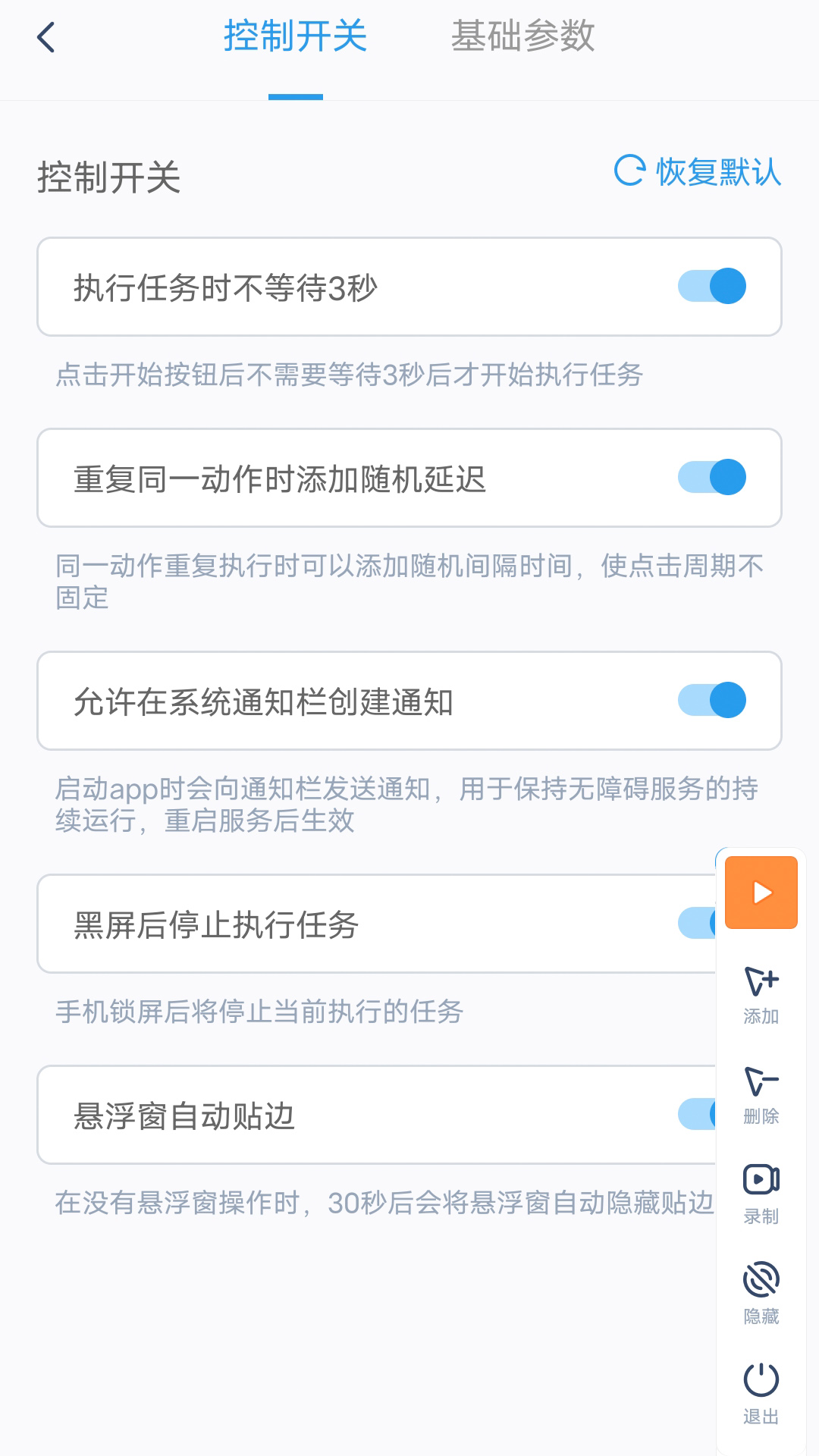Toggle the 悬浮窗自动贴边 switch
Viewport: 819px width, 1456px height.
[698, 1115]
